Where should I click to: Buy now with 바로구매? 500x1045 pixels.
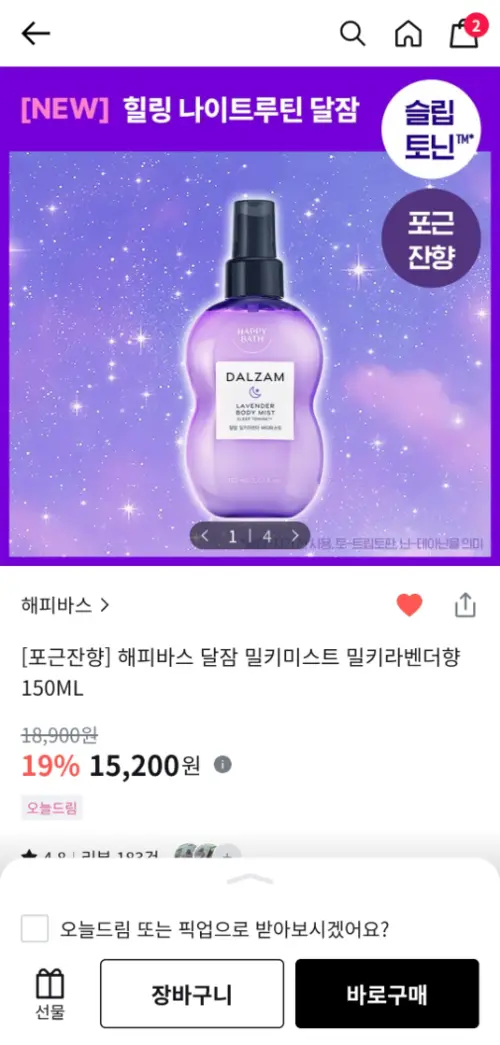387,994
